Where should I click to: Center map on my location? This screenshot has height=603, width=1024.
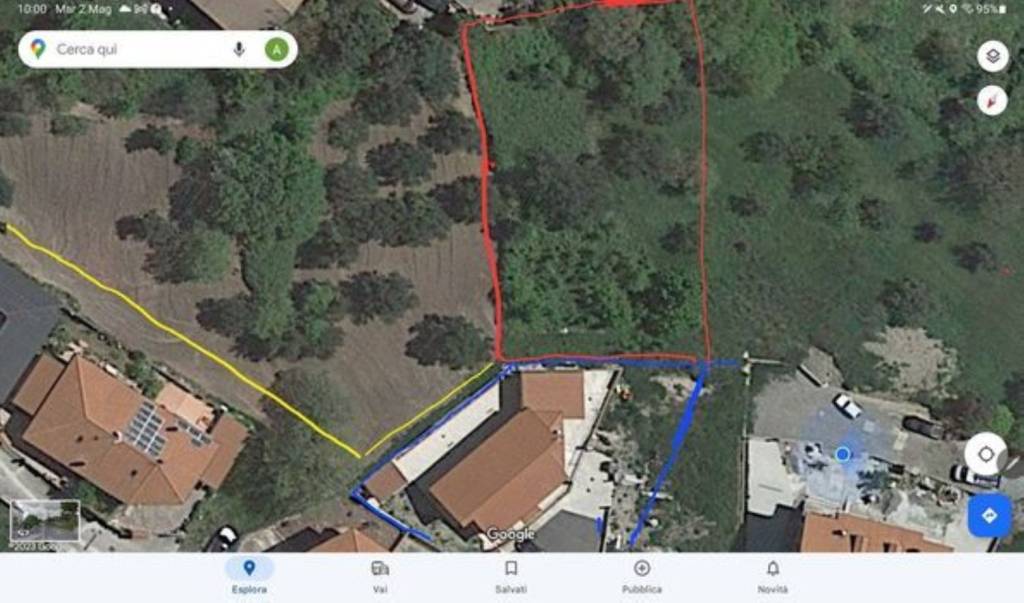986,454
